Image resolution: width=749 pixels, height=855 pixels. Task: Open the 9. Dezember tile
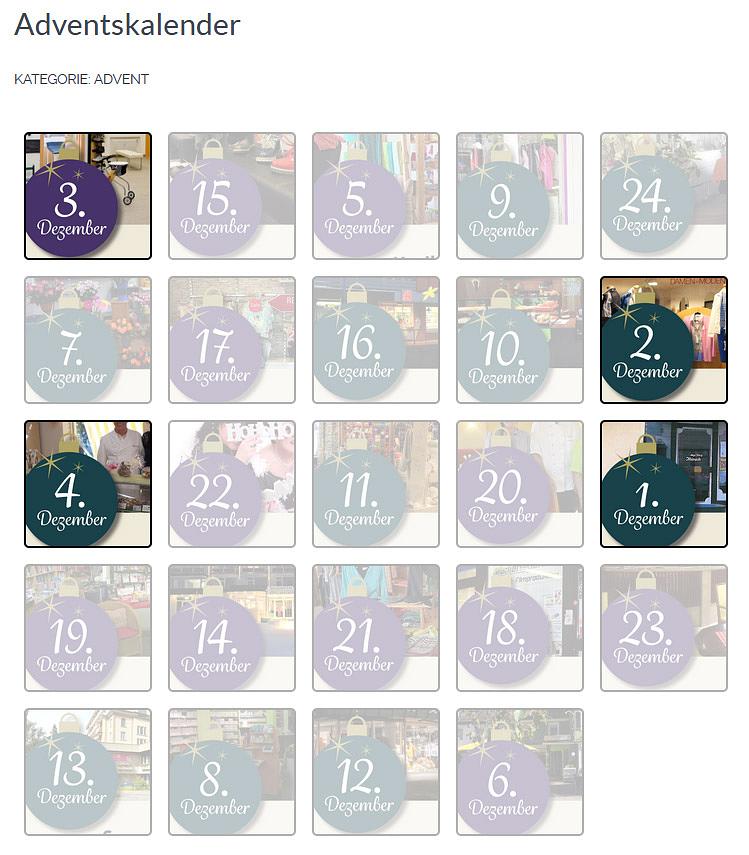(x=520, y=196)
